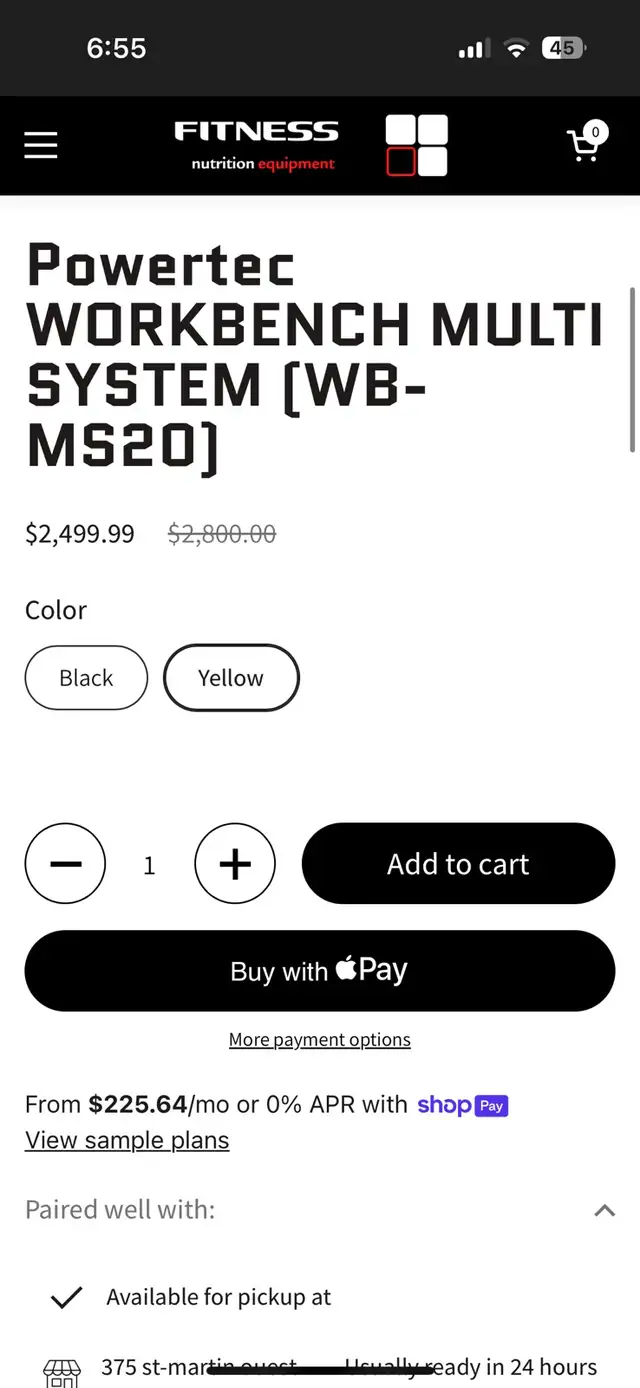Decrease quantity with the minus button

click(x=65, y=864)
